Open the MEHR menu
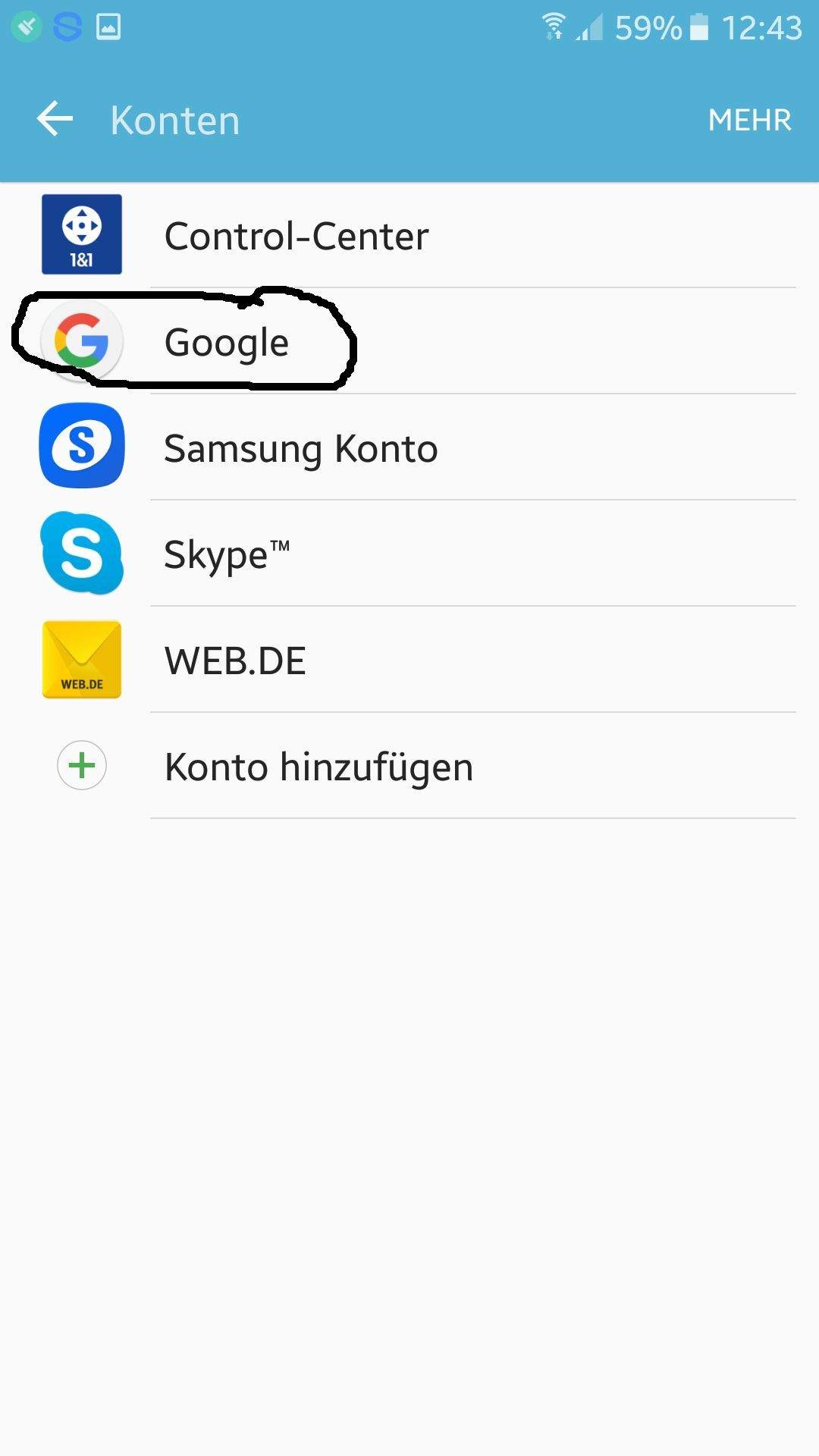 tap(749, 120)
